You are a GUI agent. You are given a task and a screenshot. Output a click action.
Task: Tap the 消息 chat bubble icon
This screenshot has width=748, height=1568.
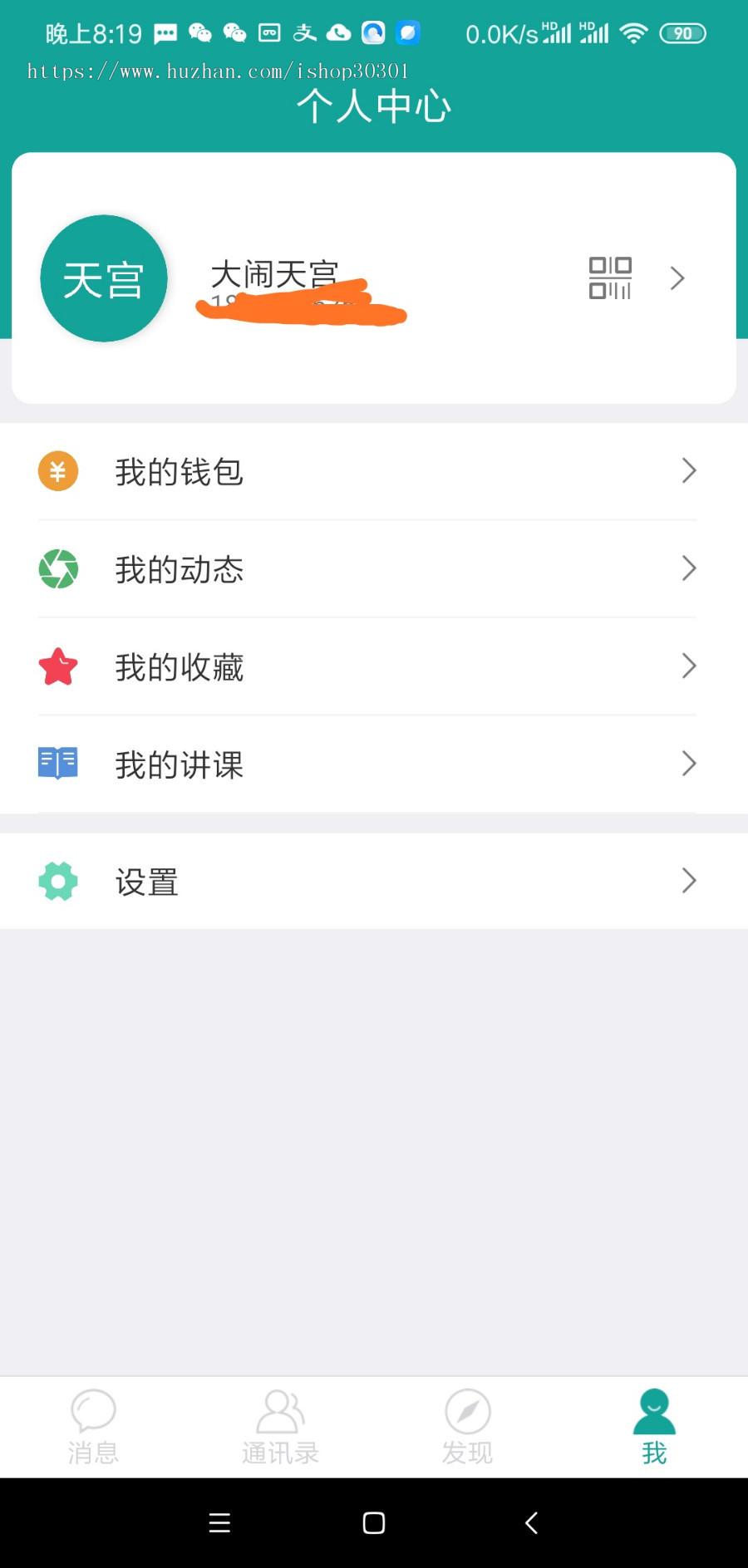[93, 1423]
